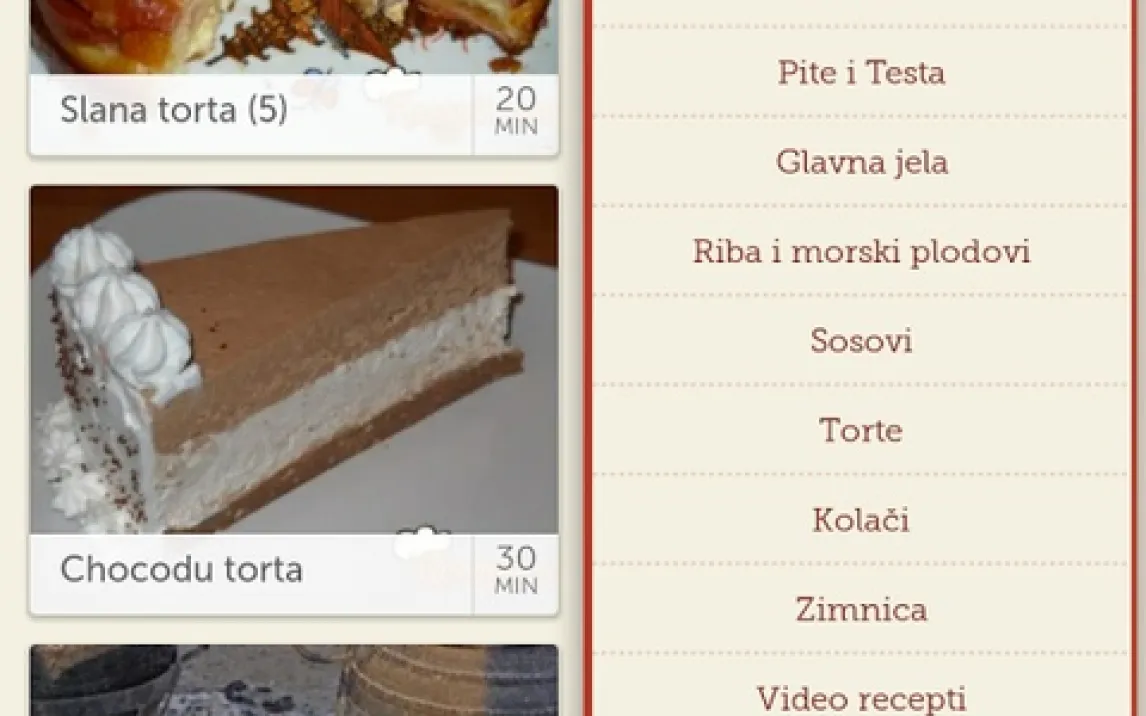Open Video recepti section
This screenshot has height=716, width=1146.
[x=861, y=697]
